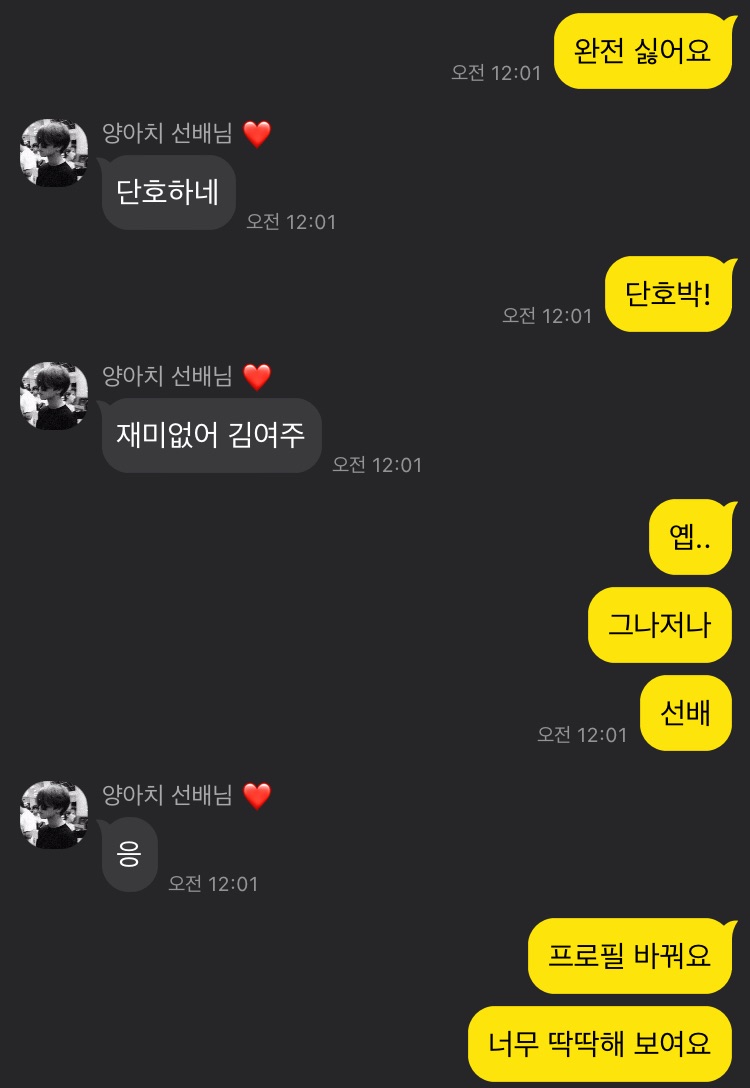Open sender's profile photo beside "단호하네"
The width and height of the screenshot is (750, 1088).
54,153
